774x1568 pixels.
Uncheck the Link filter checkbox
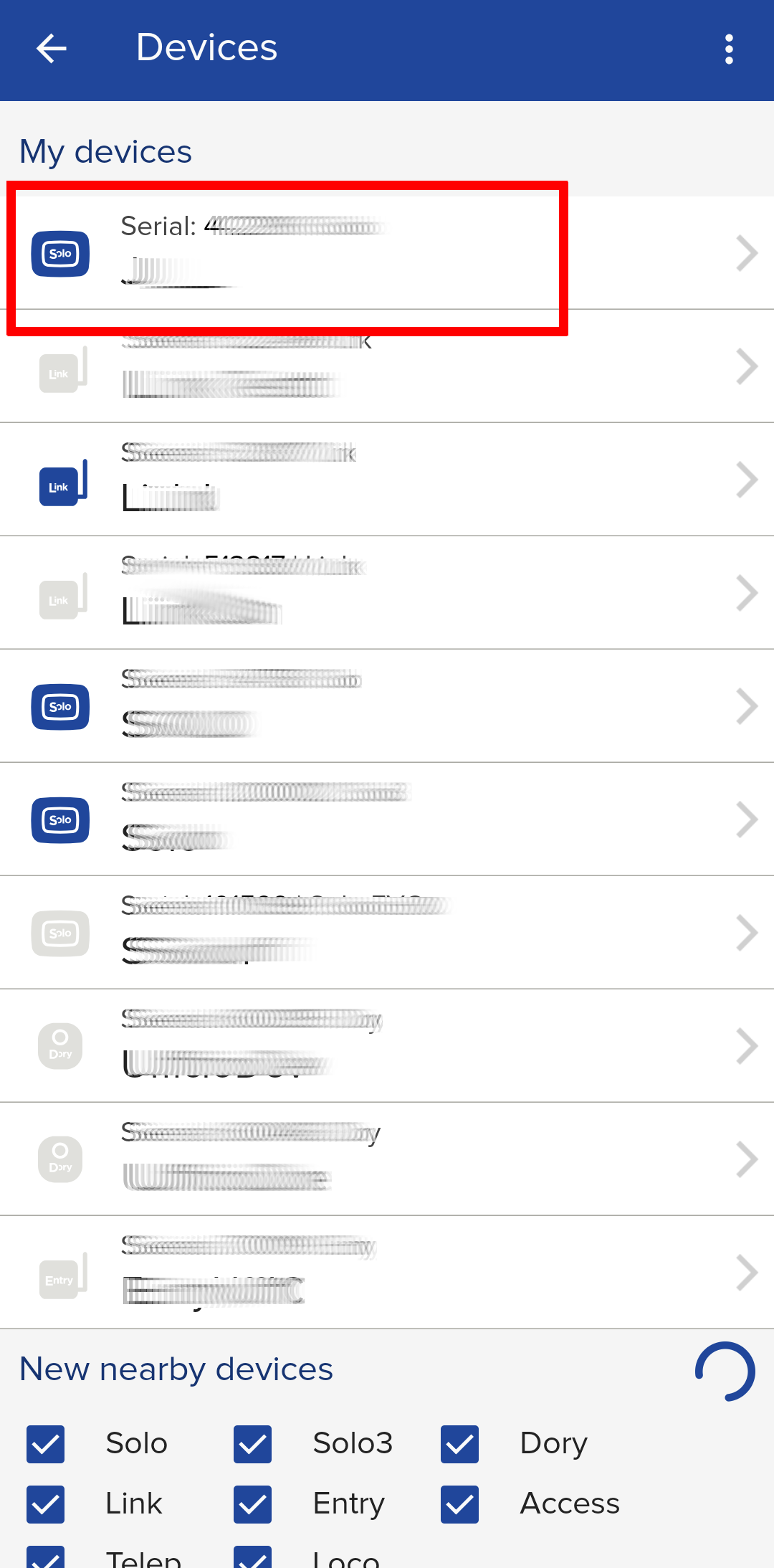coord(45,1504)
